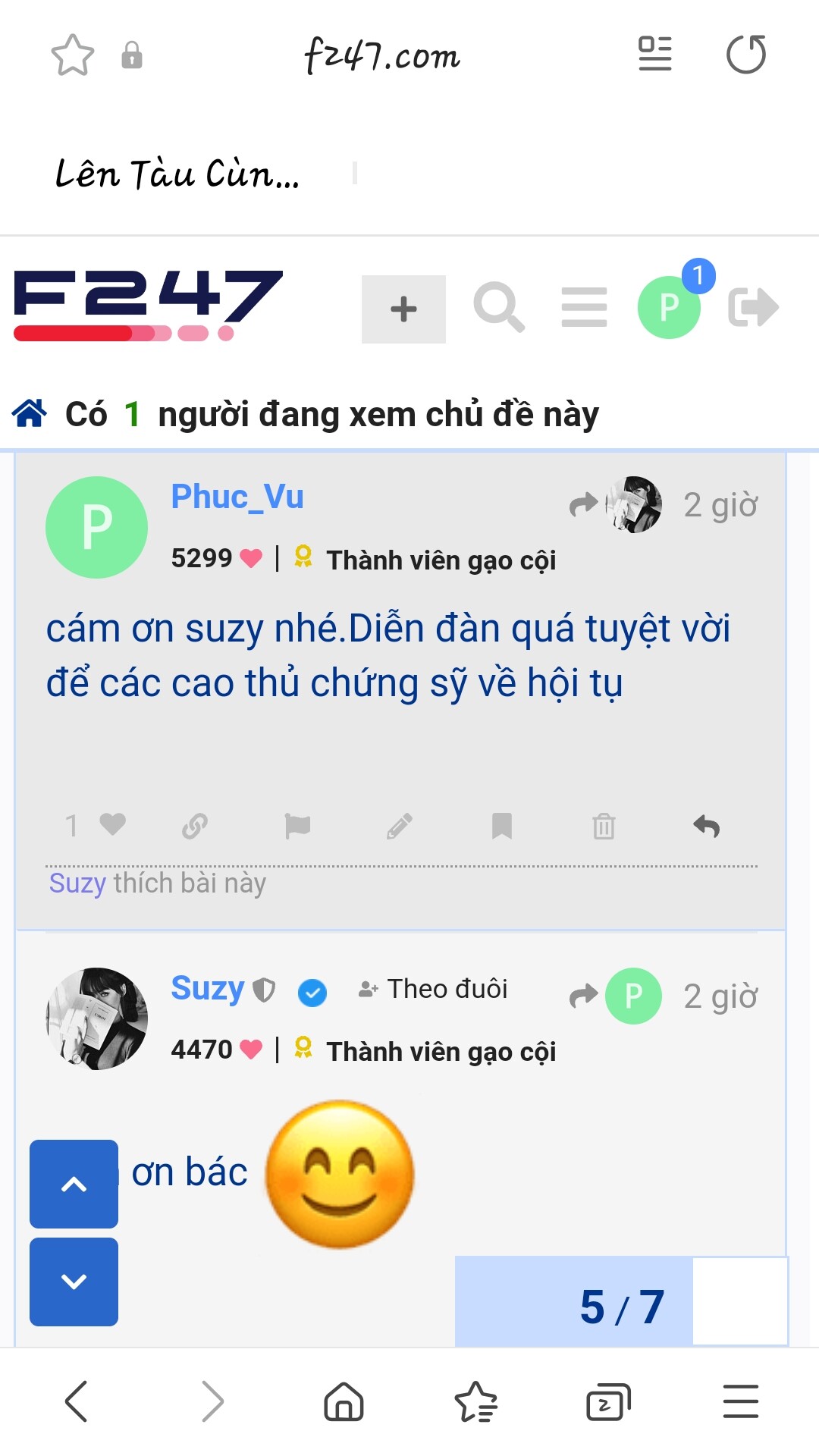Viewport: 819px width, 1456px height.
Task: Bookmark this page with the star icon
Action: click(72, 55)
